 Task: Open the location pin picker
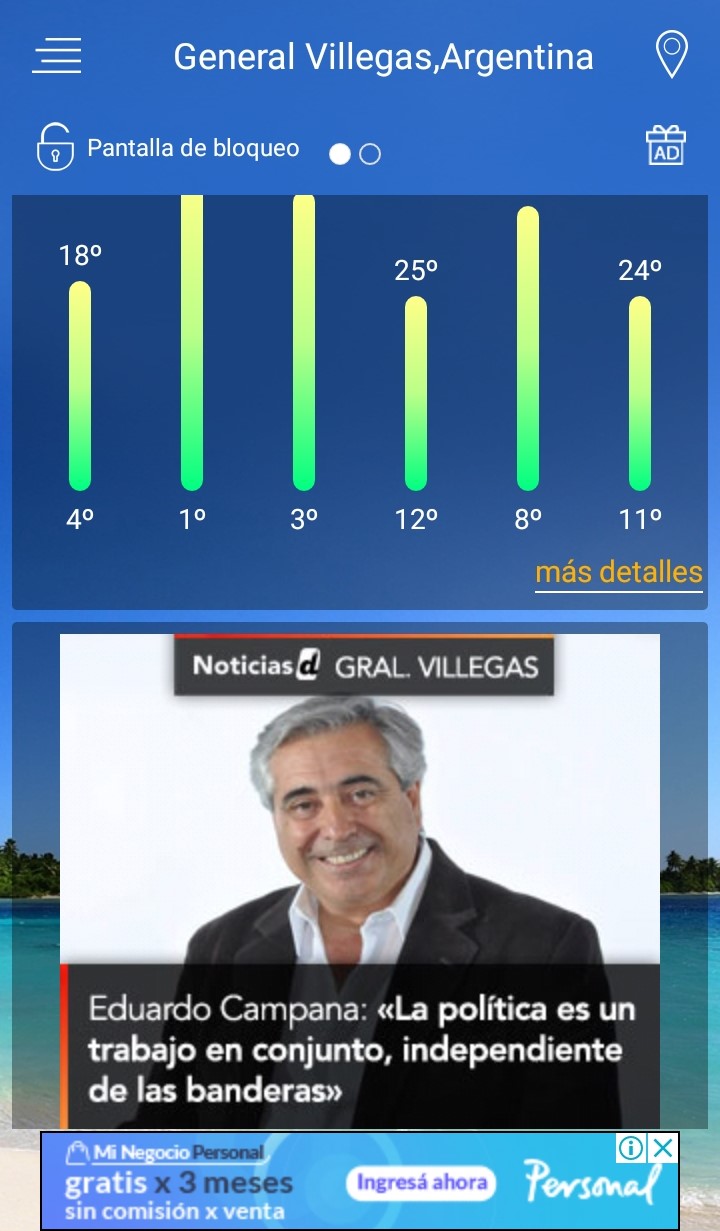point(671,54)
